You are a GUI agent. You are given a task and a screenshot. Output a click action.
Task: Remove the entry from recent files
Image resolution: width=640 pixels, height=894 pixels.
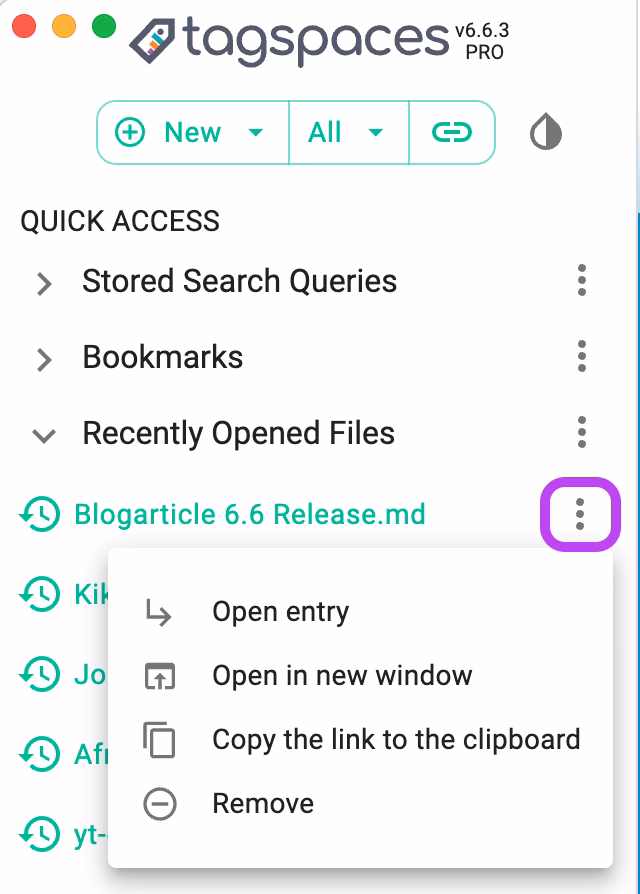click(262, 803)
